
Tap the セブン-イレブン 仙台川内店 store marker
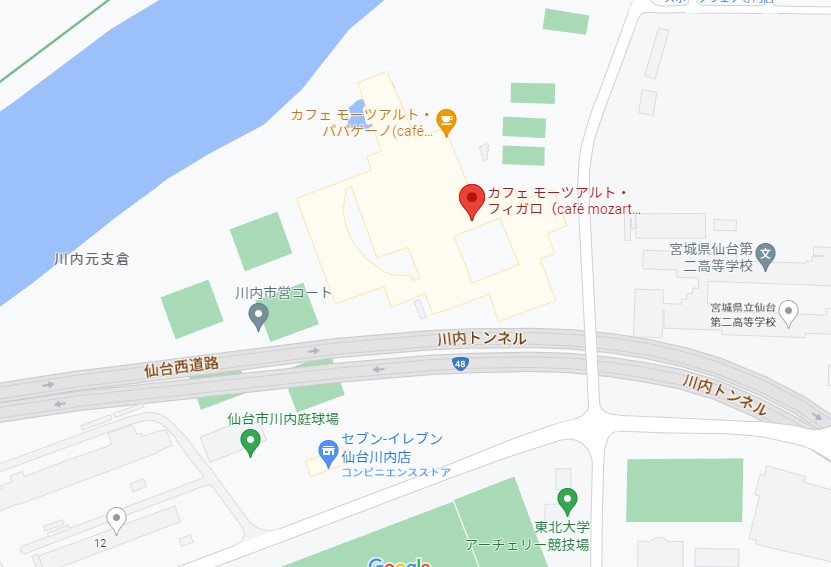327,454
